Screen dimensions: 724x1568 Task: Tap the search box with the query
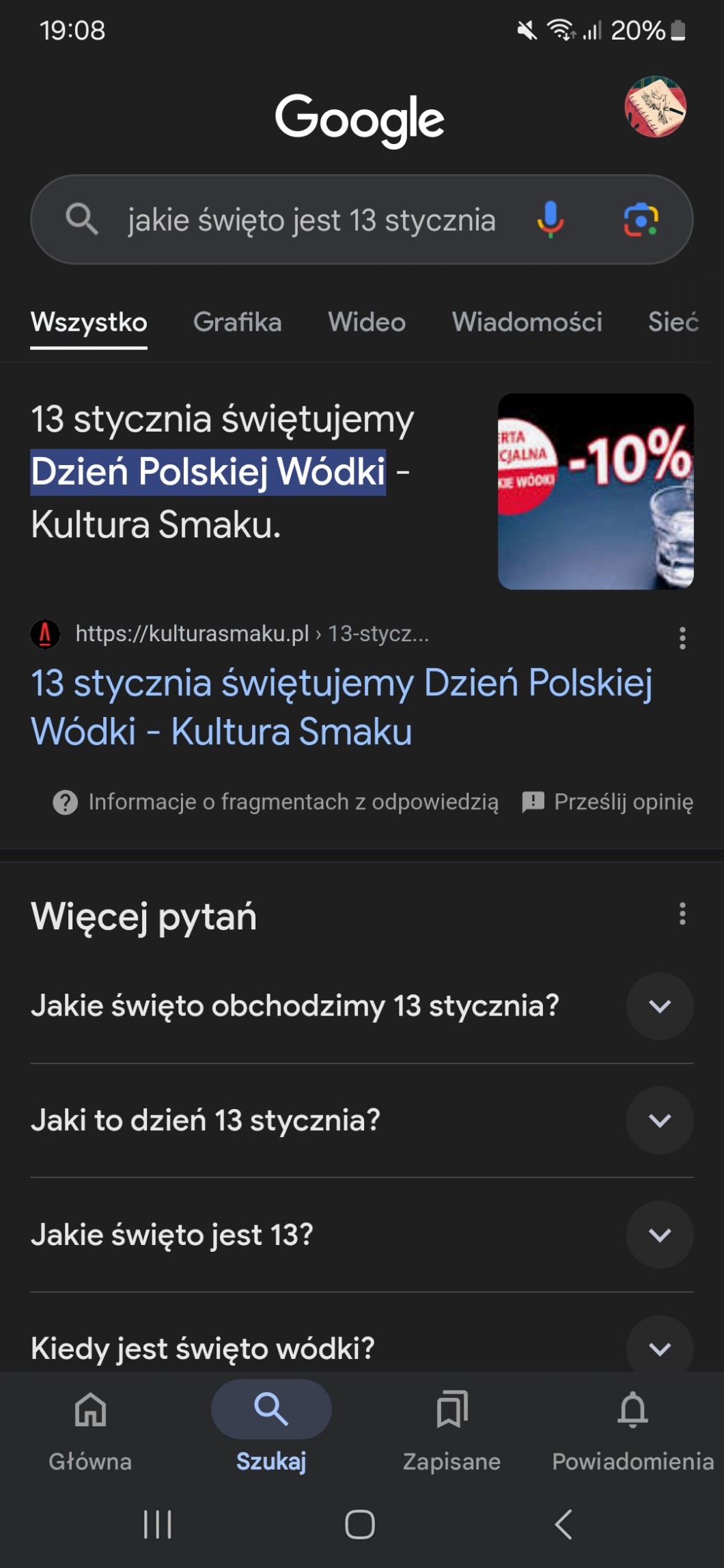[x=311, y=220]
